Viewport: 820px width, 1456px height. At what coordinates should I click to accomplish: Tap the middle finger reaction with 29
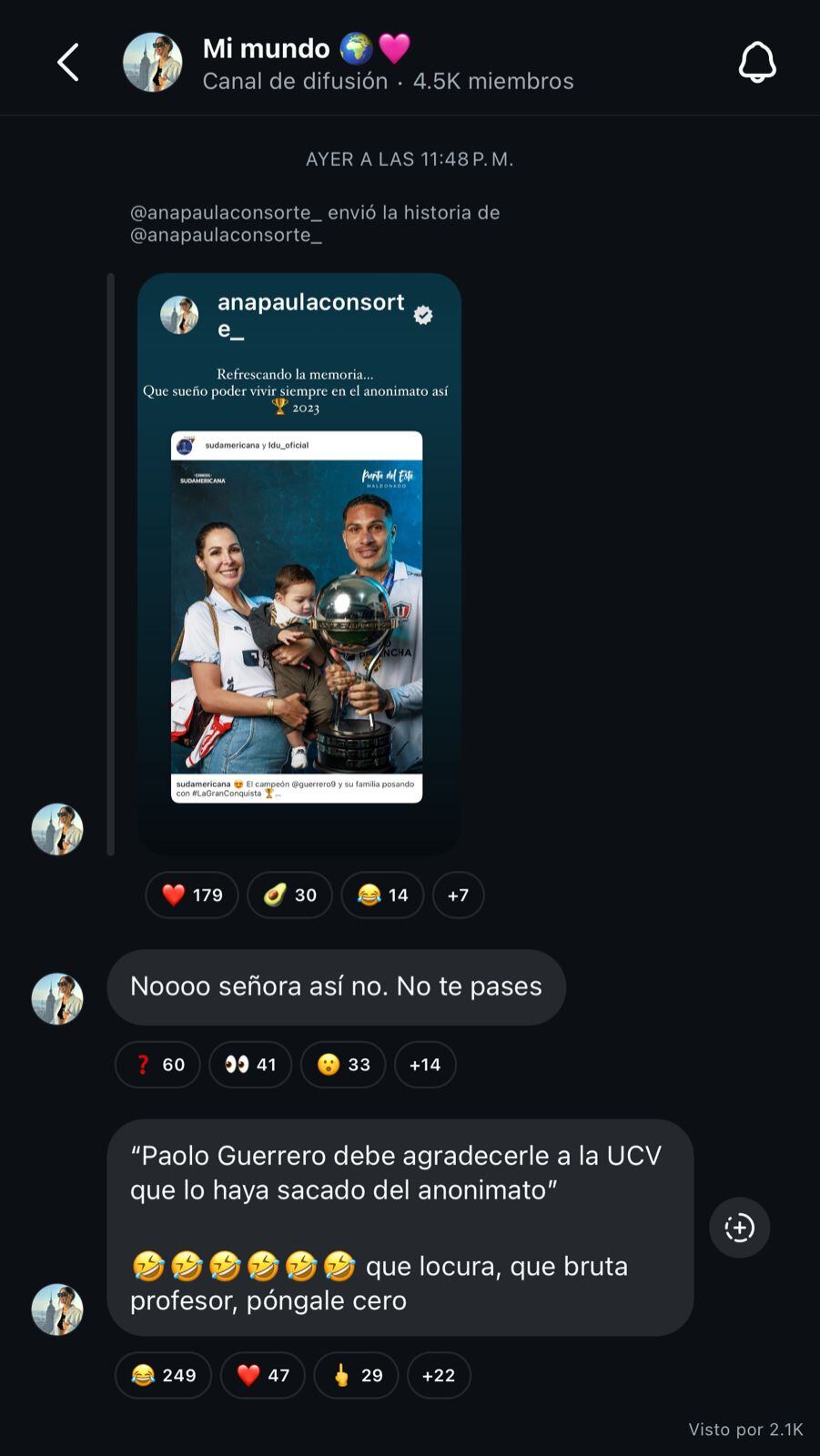pos(356,1375)
